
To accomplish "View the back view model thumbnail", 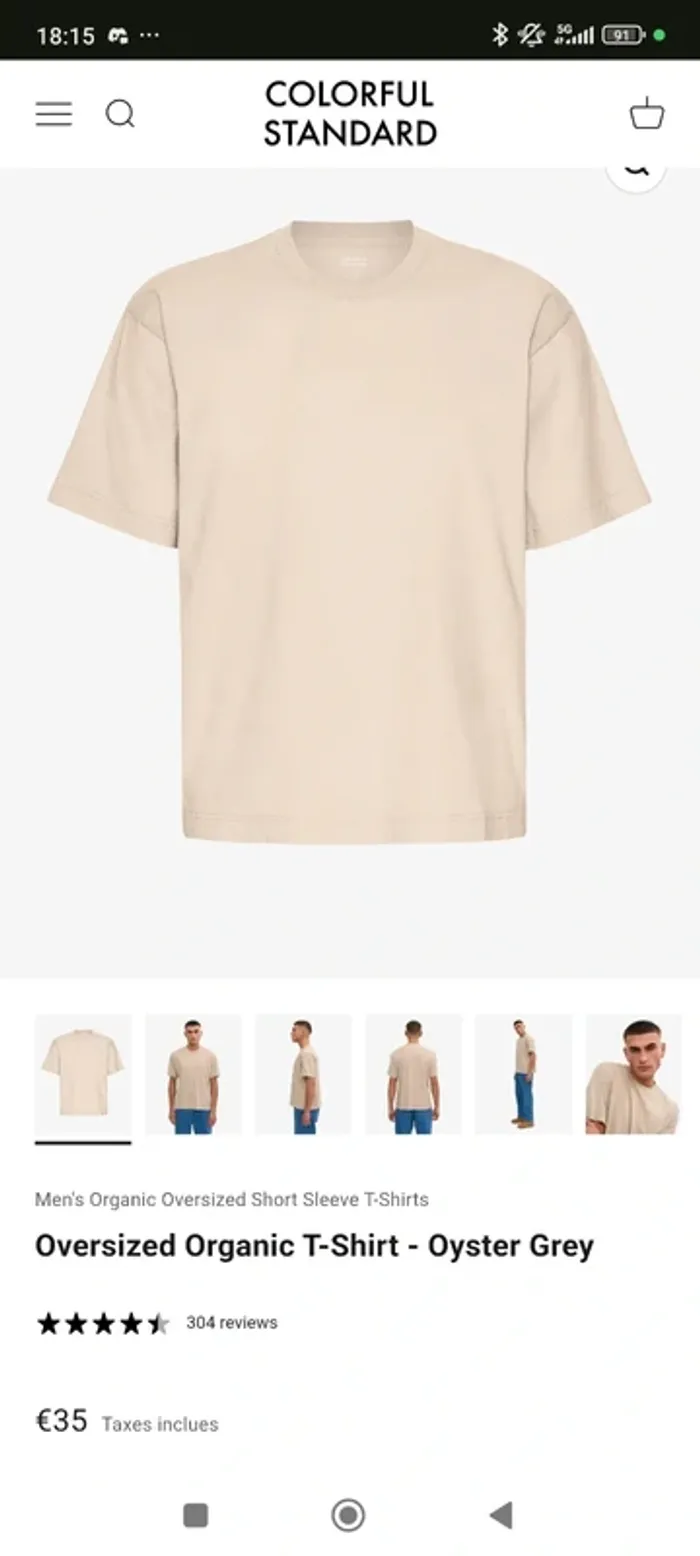I will click(x=413, y=1075).
